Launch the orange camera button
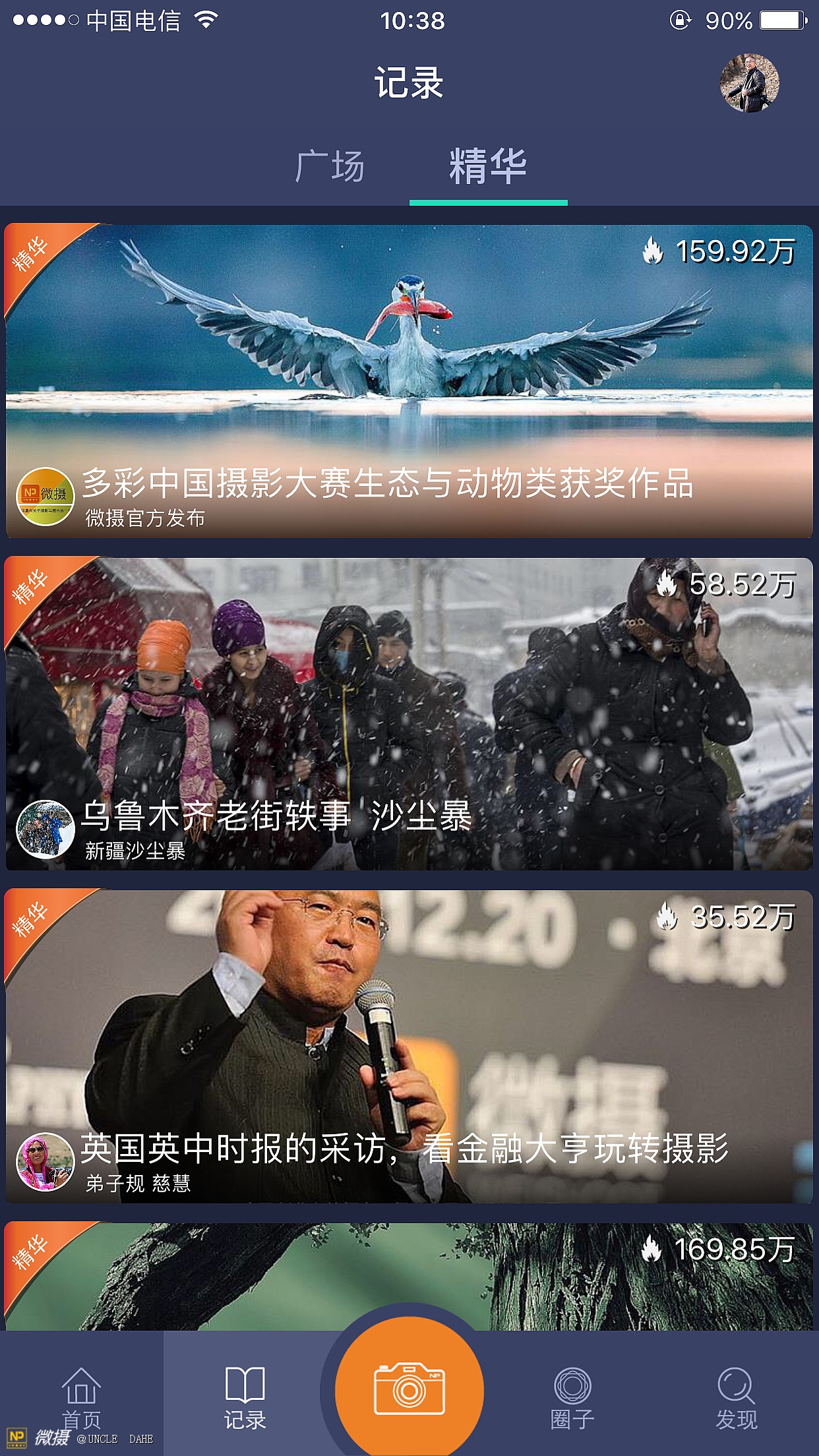The height and width of the screenshot is (1456, 819). tap(409, 1389)
